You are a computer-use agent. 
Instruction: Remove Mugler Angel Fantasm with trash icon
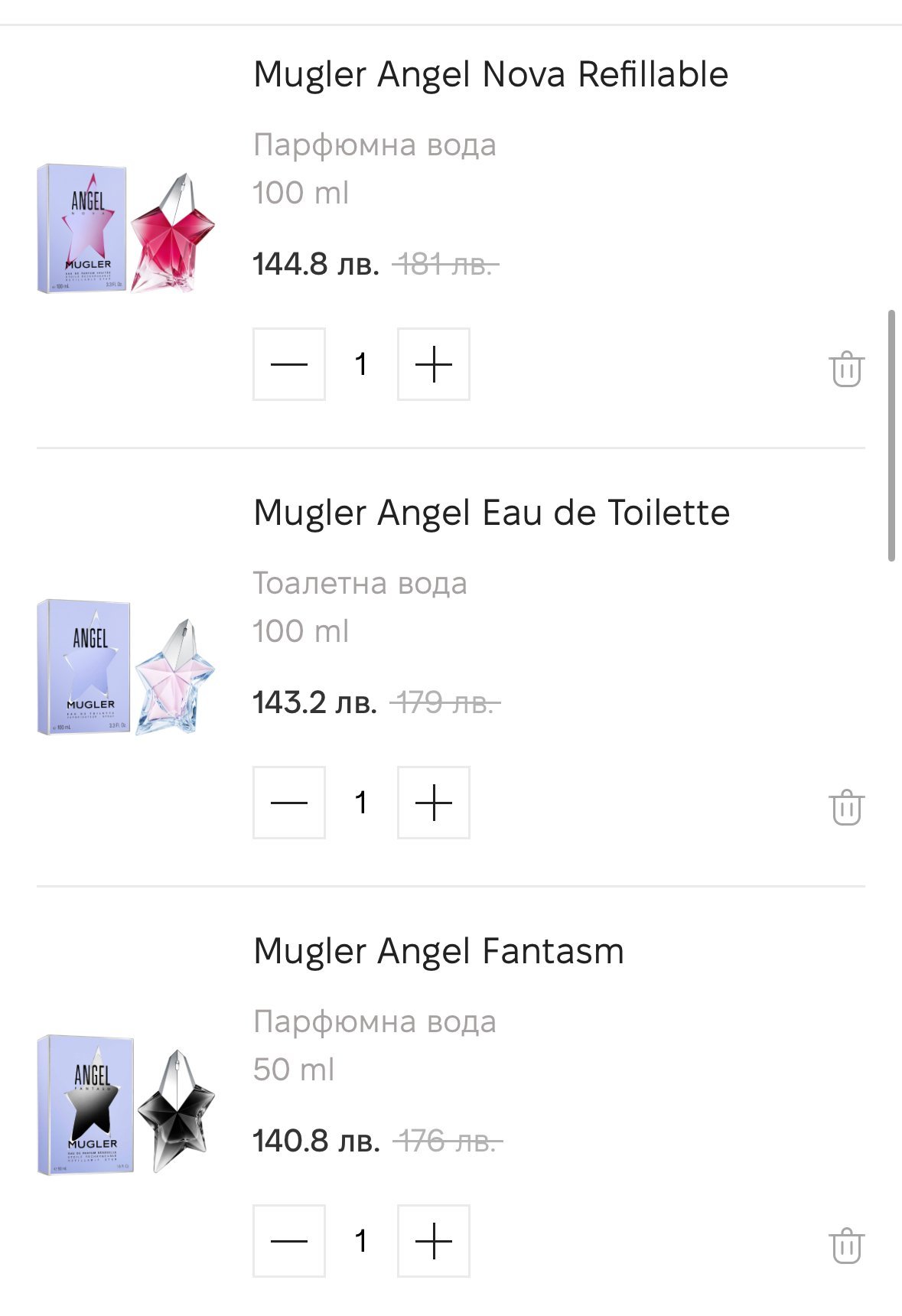pyautogui.click(x=846, y=1246)
